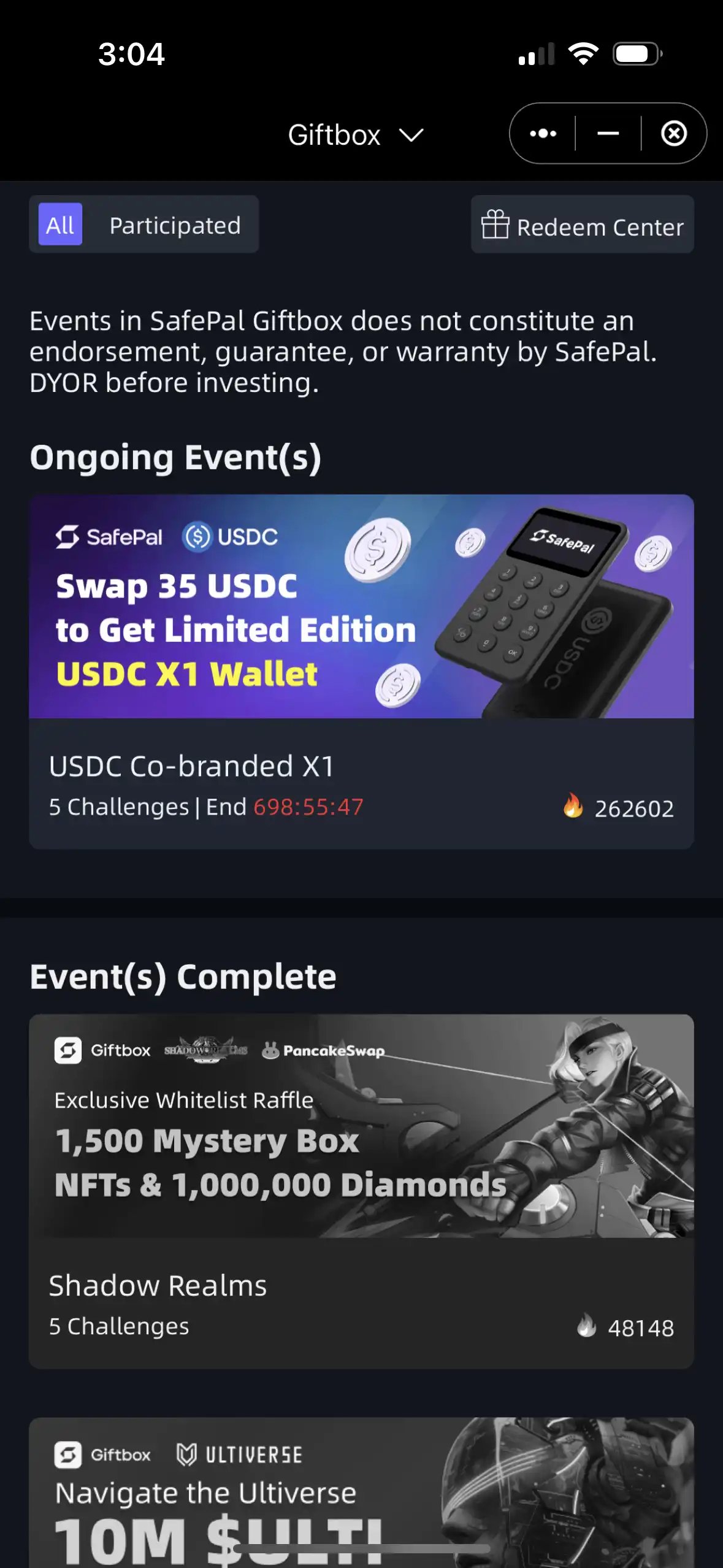
Task: Open the USDC Co-branded X1 event
Action: [361, 671]
